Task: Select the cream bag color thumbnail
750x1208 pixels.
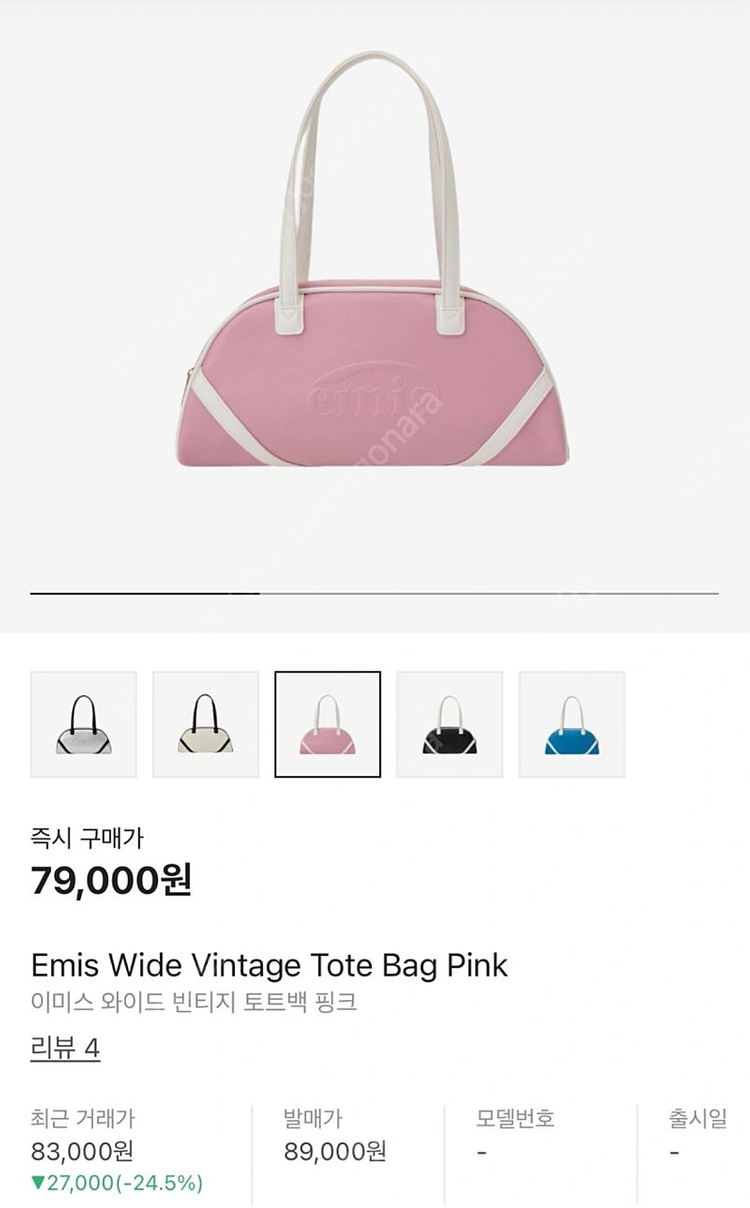Action: [205, 724]
